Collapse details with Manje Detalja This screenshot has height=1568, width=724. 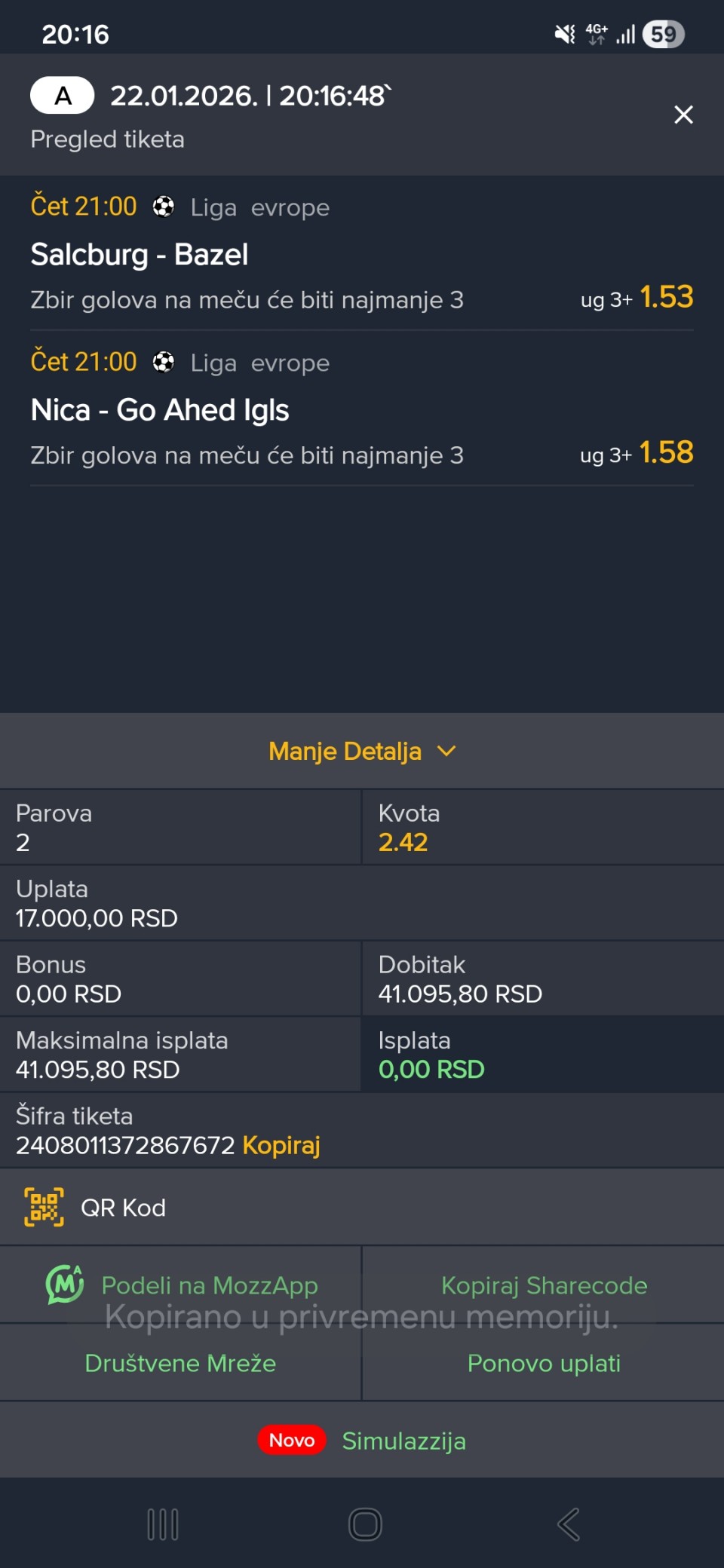tap(362, 752)
